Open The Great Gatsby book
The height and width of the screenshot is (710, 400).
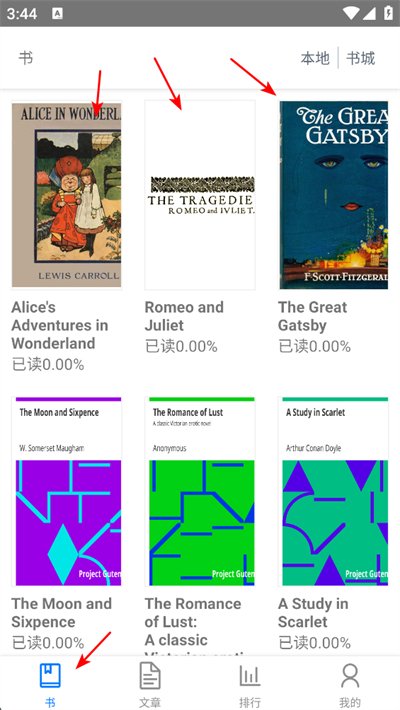[333, 195]
